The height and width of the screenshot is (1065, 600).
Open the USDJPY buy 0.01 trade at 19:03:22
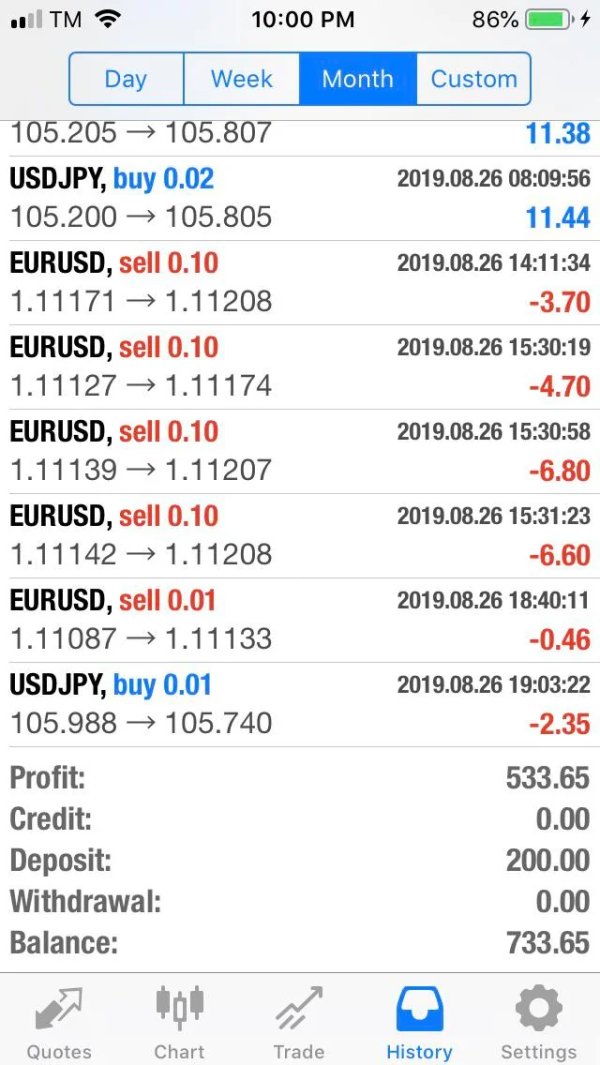[300, 704]
